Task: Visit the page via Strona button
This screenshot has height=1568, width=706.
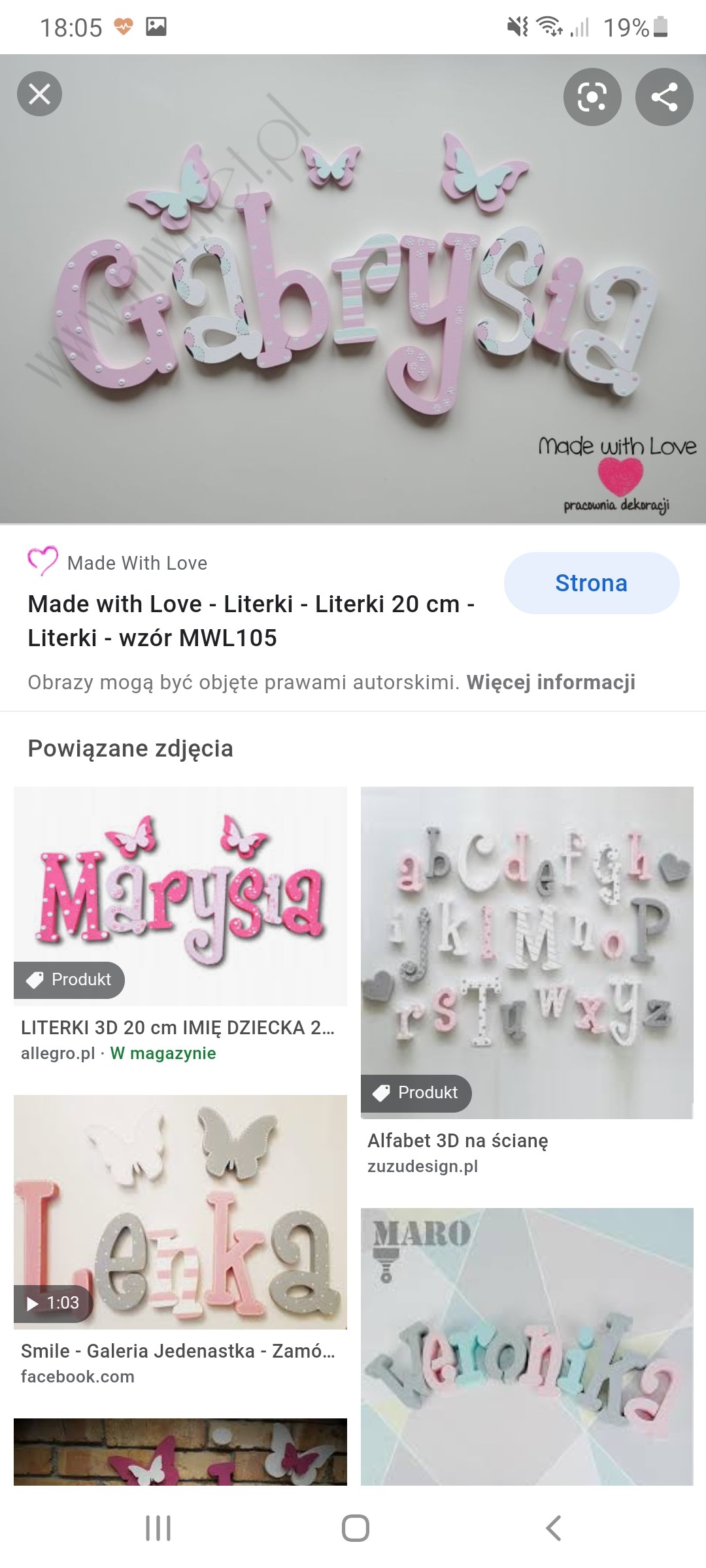Action: [591, 583]
